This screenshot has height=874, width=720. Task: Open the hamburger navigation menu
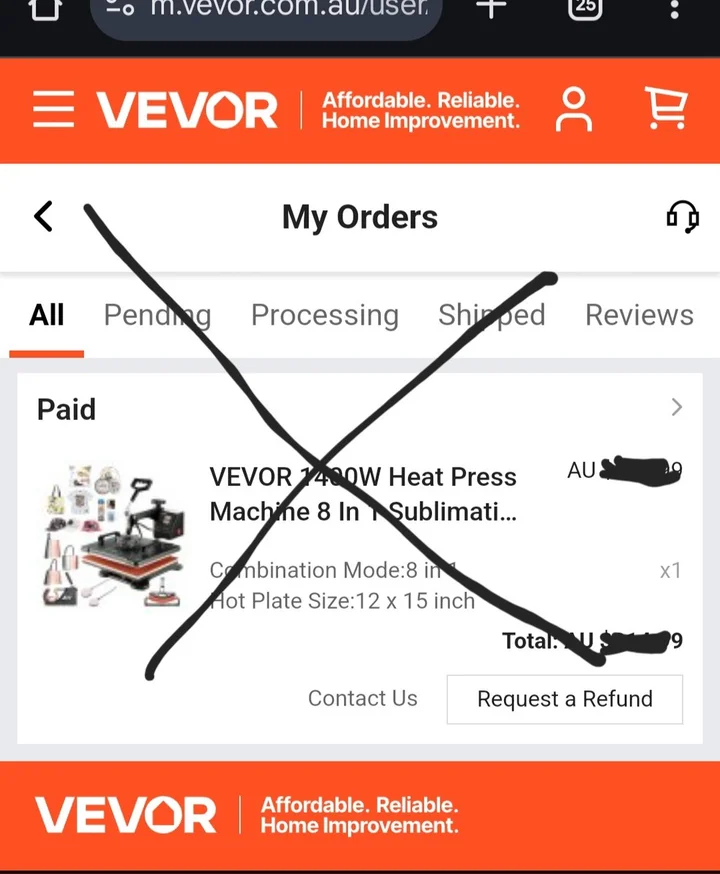(54, 110)
